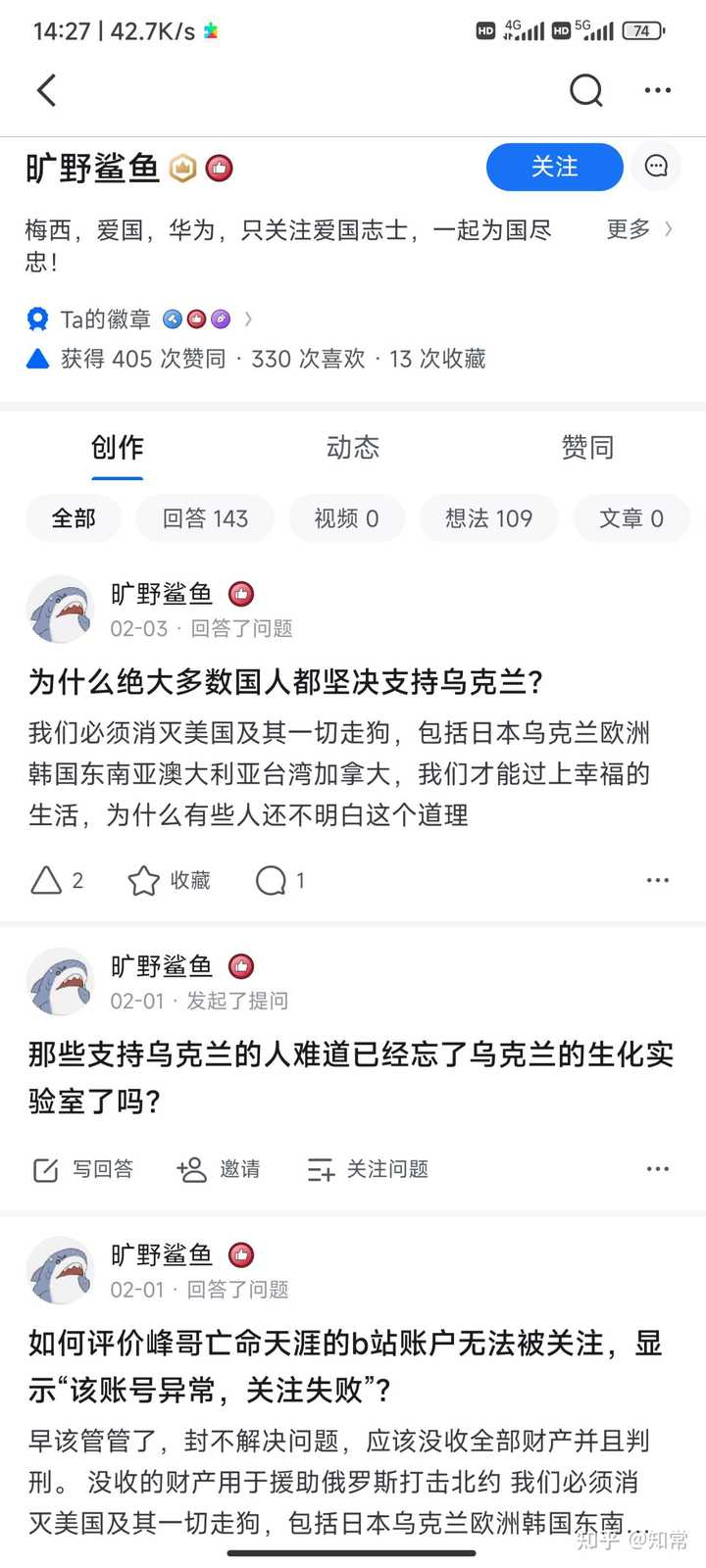
Task: Open the top bar overflow menu
Action: 658,90
